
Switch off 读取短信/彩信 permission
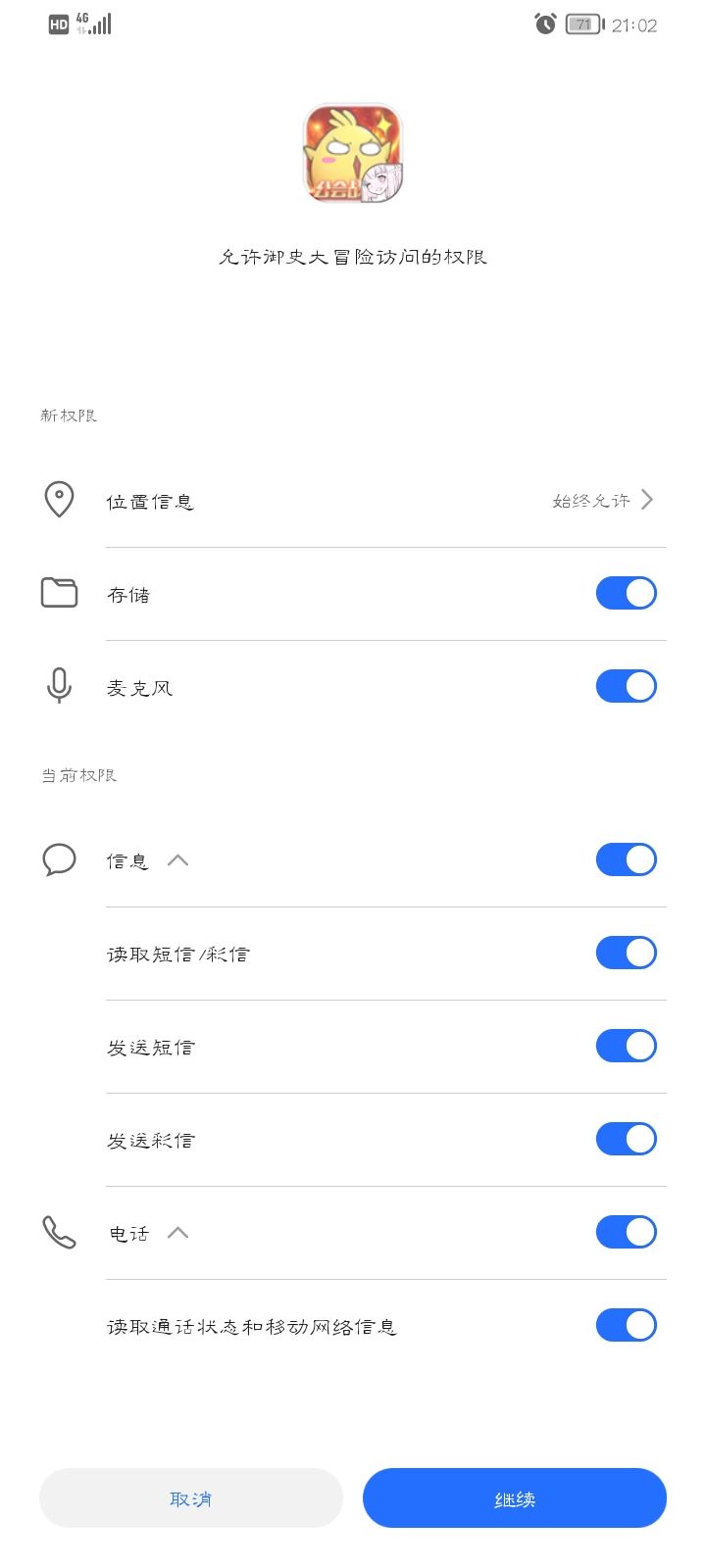click(x=626, y=953)
